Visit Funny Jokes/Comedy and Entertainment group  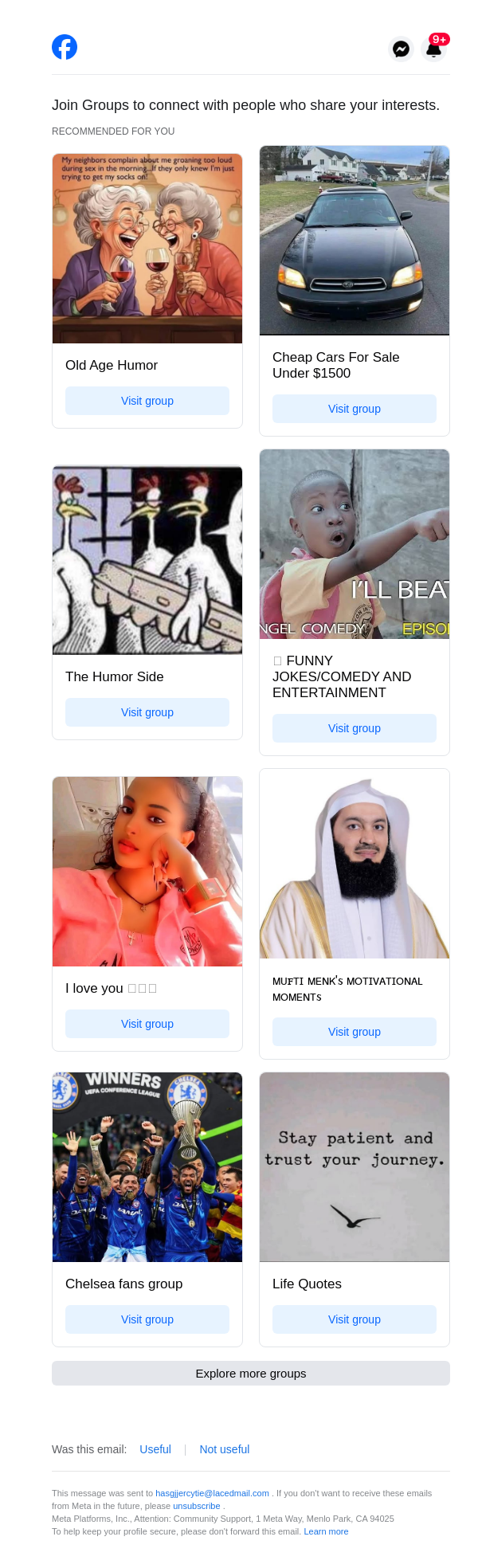pos(355,728)
